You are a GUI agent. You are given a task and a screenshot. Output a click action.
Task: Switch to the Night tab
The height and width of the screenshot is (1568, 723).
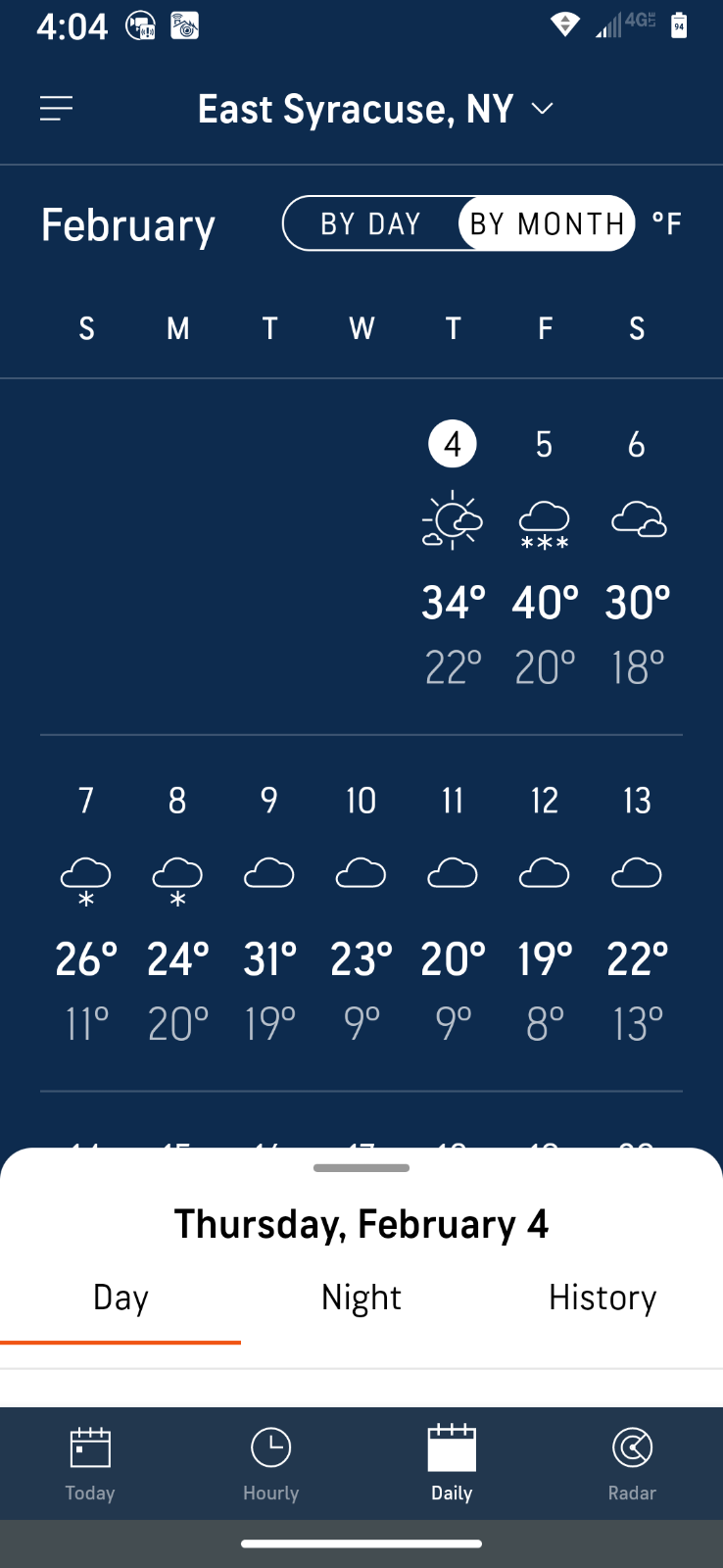pyautogui.click(x=361, y=1298)
